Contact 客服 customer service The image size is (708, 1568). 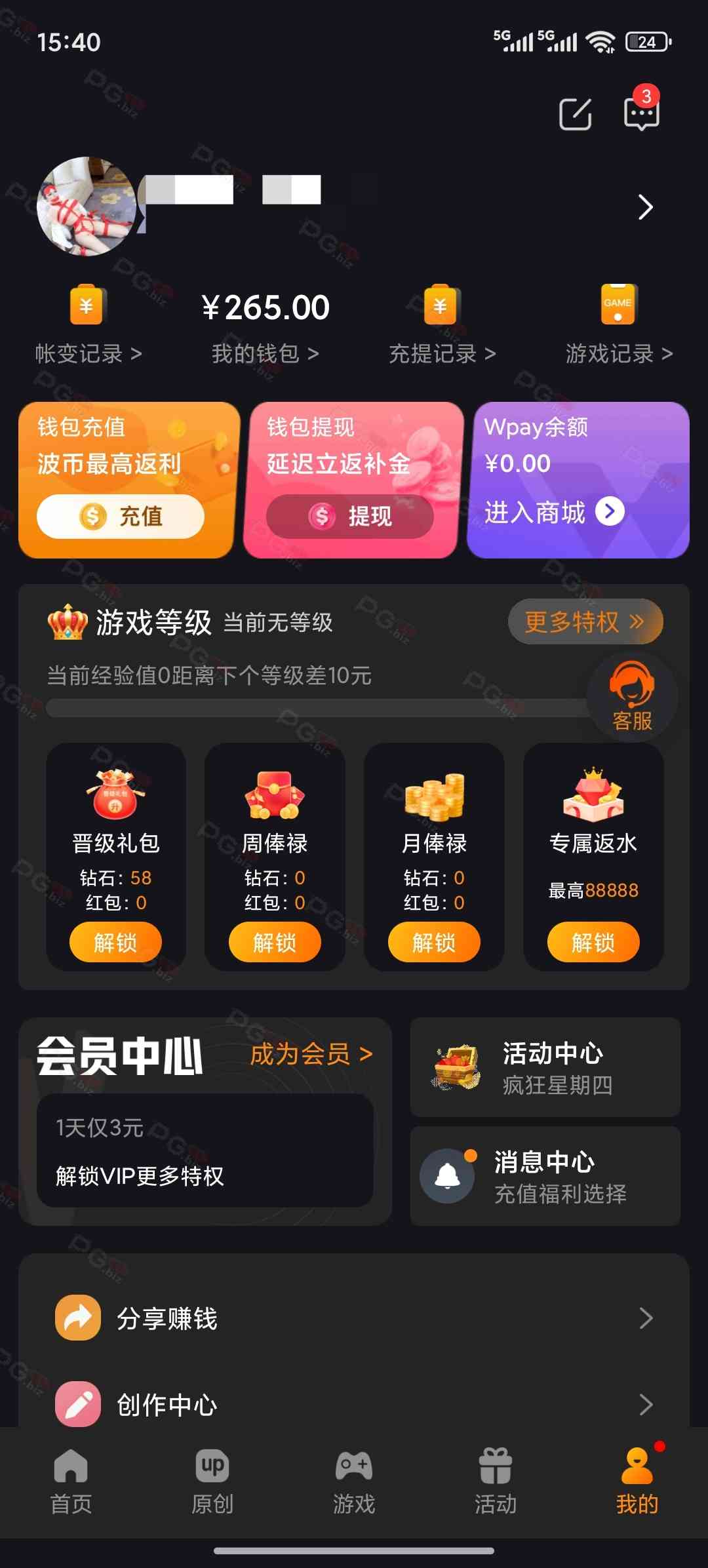pos(632,697)
